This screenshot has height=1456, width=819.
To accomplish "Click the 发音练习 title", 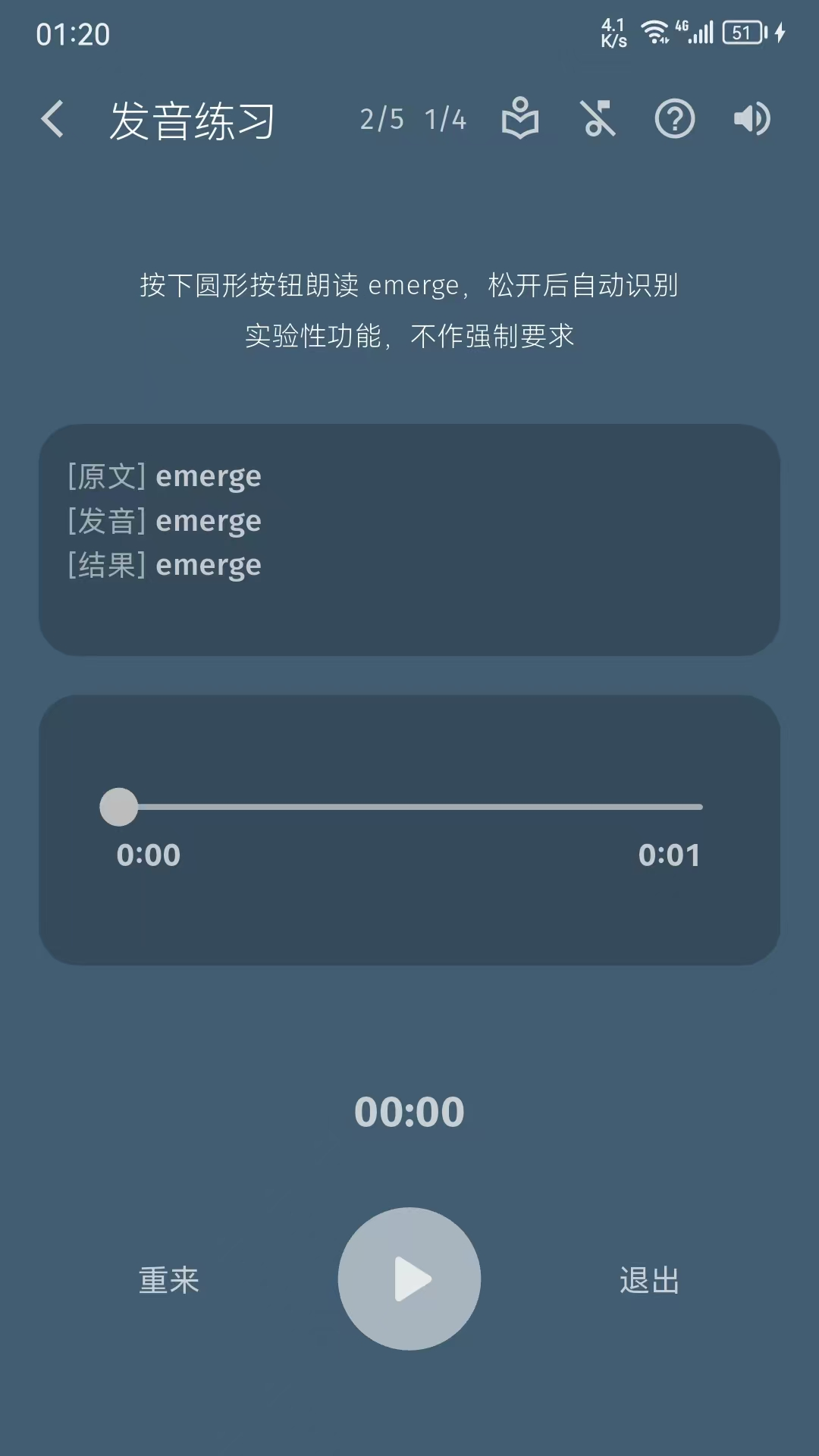I will (x=192, y=119).
